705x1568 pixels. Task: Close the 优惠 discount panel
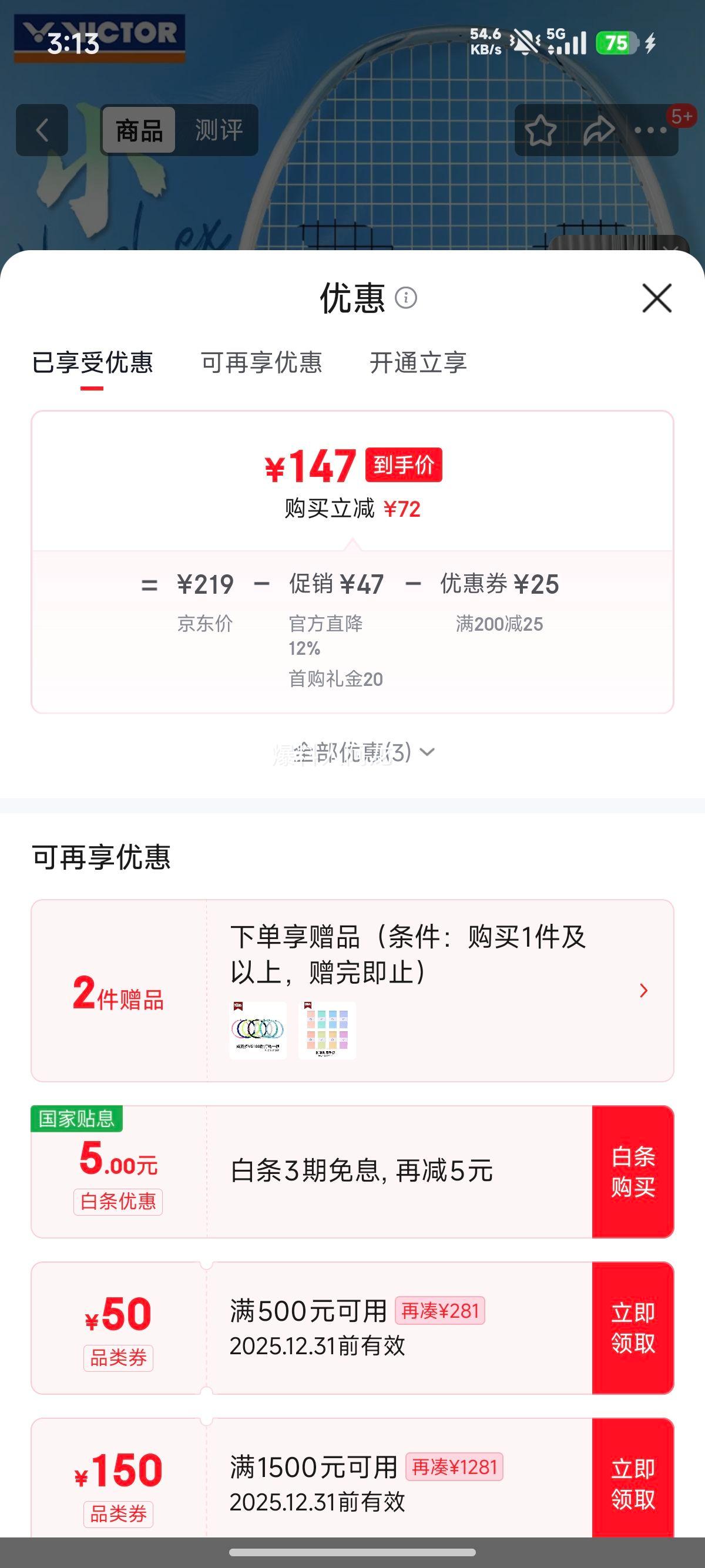656,299
